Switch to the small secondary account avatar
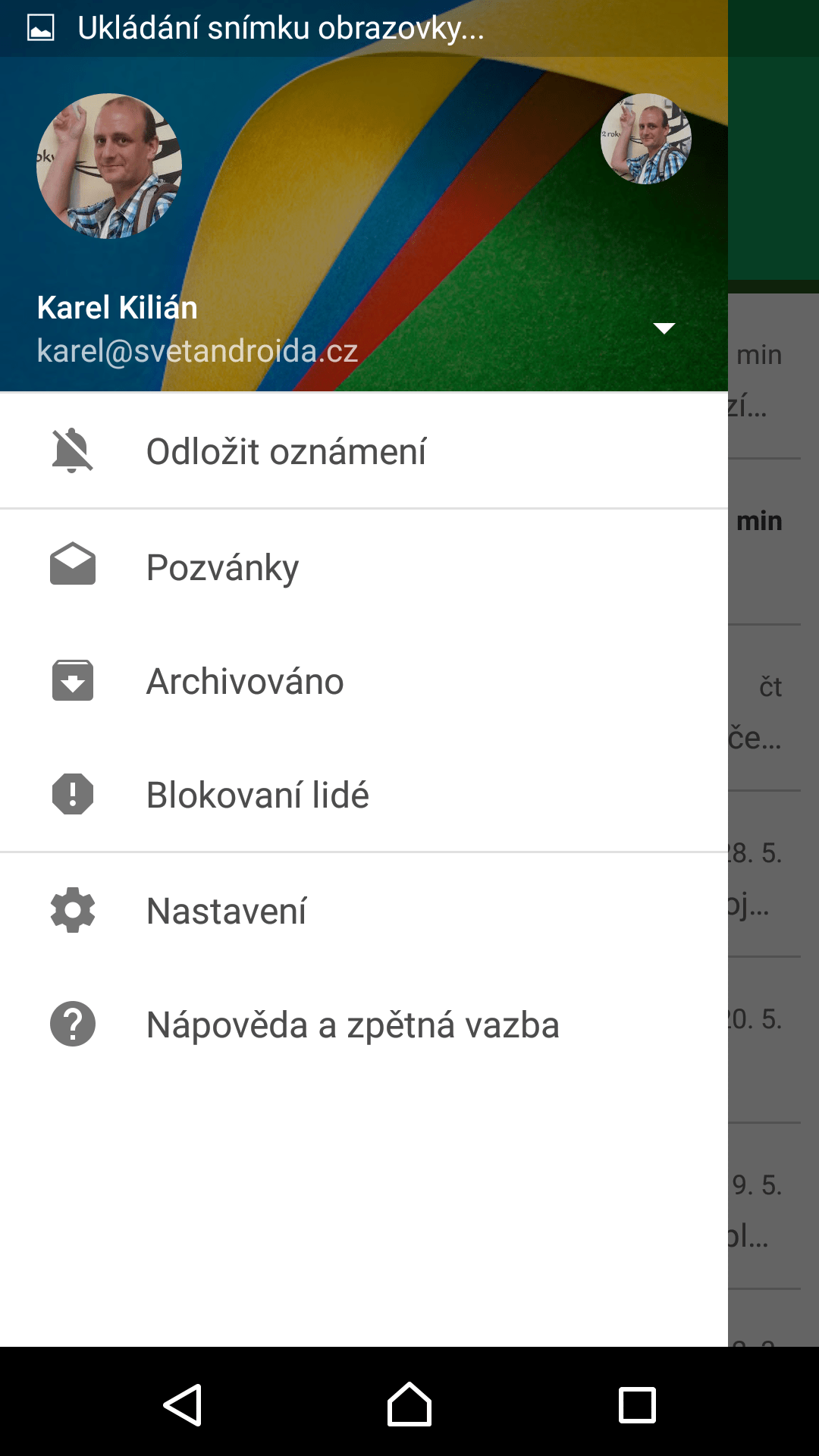 (x=645, y=139)
